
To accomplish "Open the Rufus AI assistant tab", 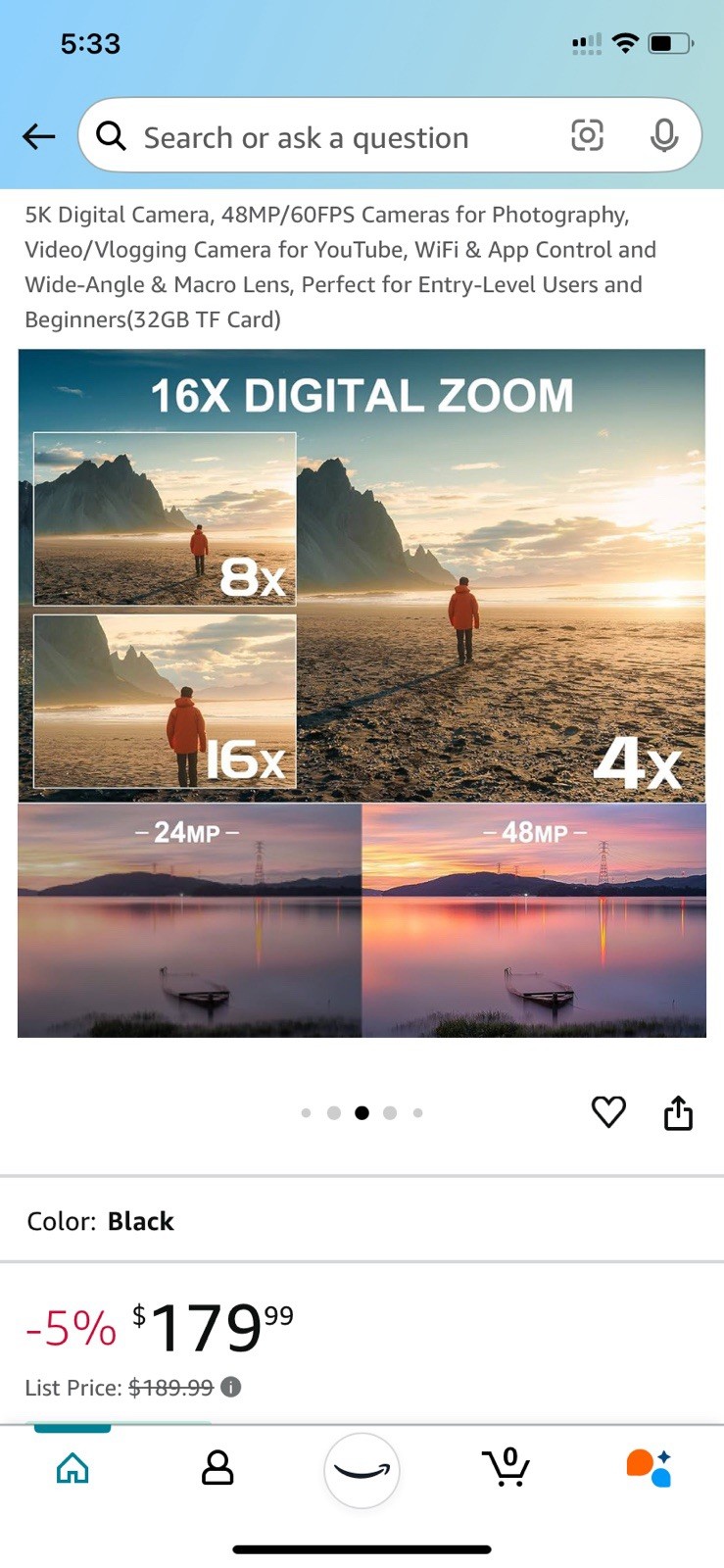I will 649,1467.
